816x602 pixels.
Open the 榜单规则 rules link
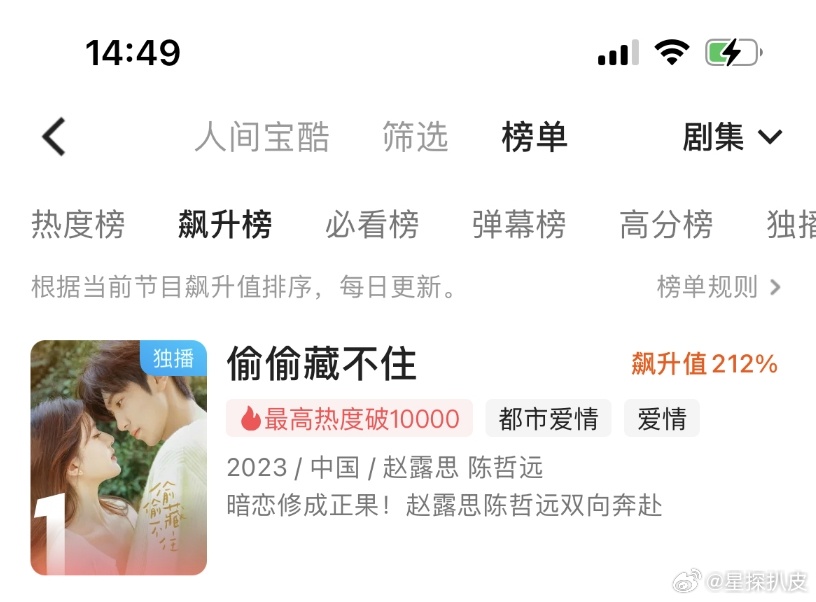718,288
